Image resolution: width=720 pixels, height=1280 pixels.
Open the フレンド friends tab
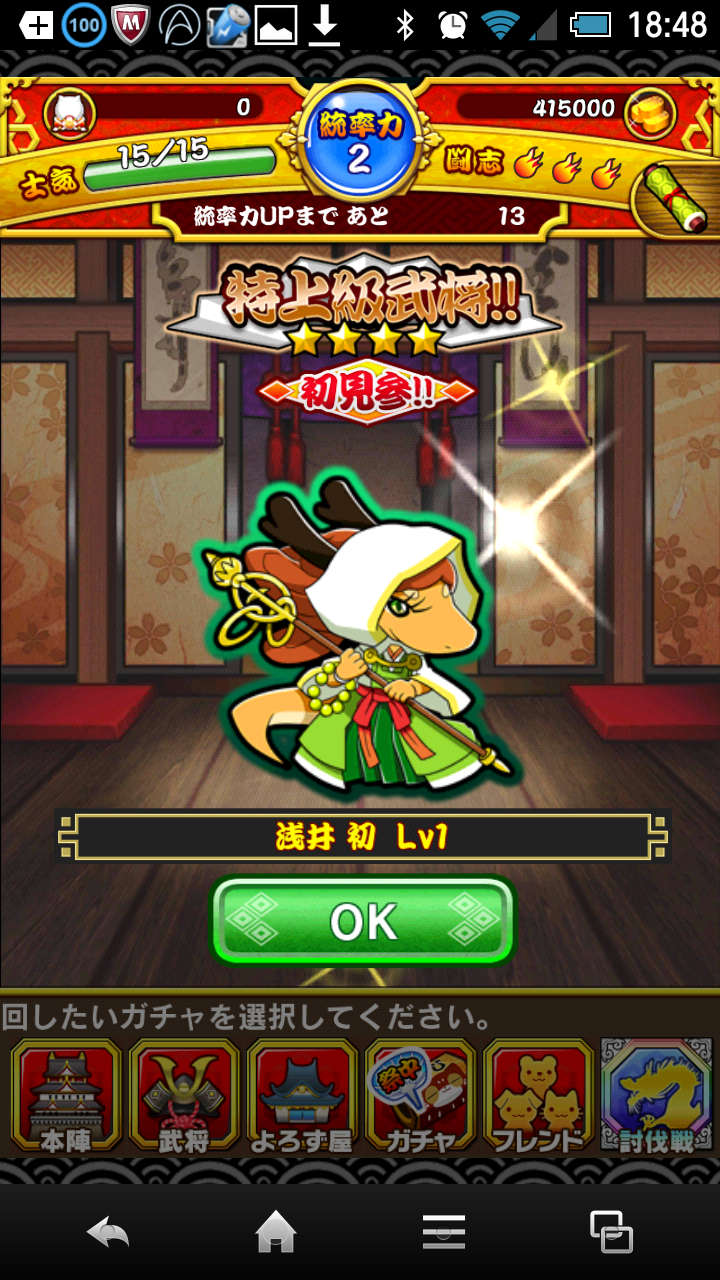538,1096
